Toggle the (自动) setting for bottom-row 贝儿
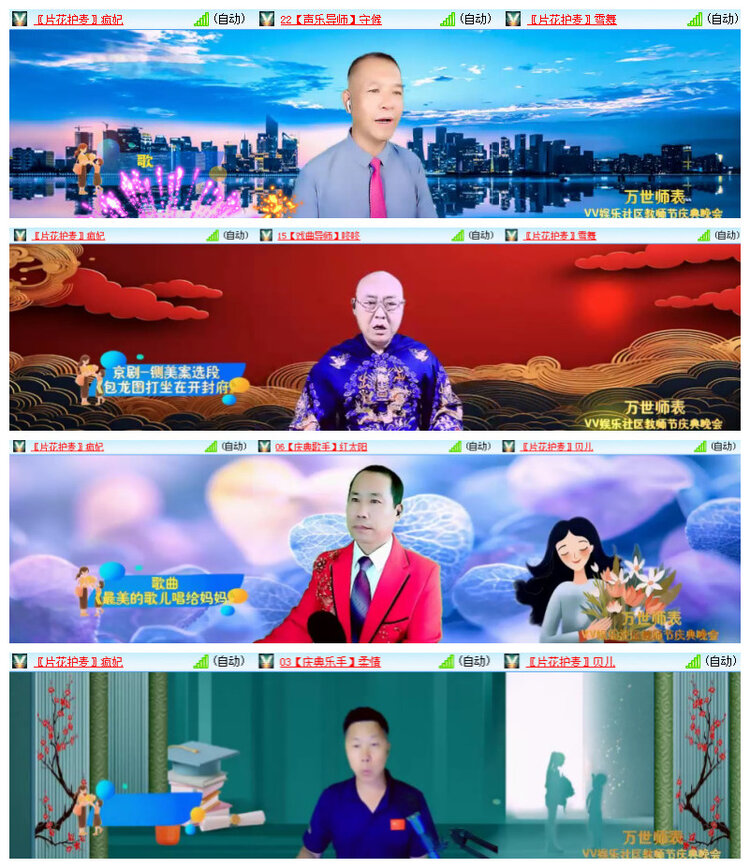 coord(722,661)
